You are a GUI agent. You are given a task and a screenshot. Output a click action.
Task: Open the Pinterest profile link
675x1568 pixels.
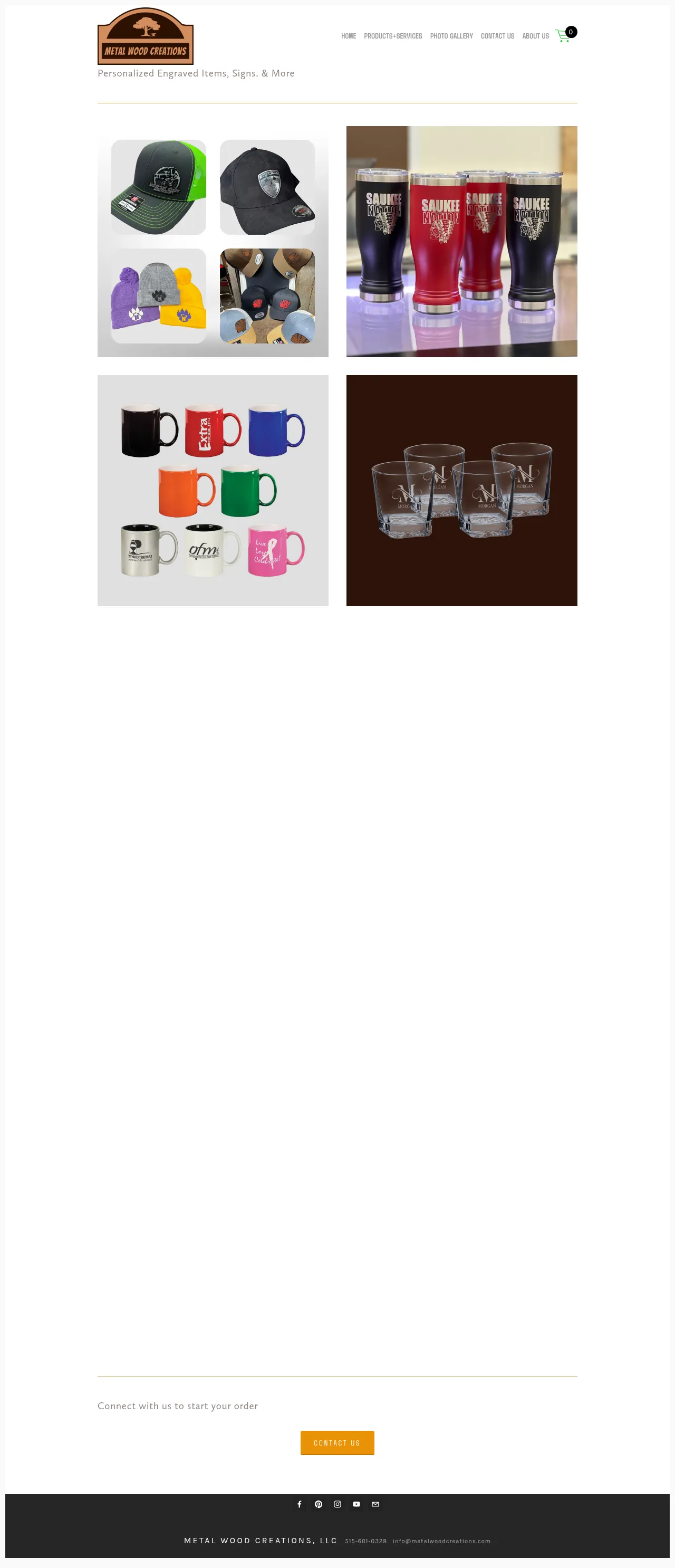pyautogui.click(x=319, y=1504)
